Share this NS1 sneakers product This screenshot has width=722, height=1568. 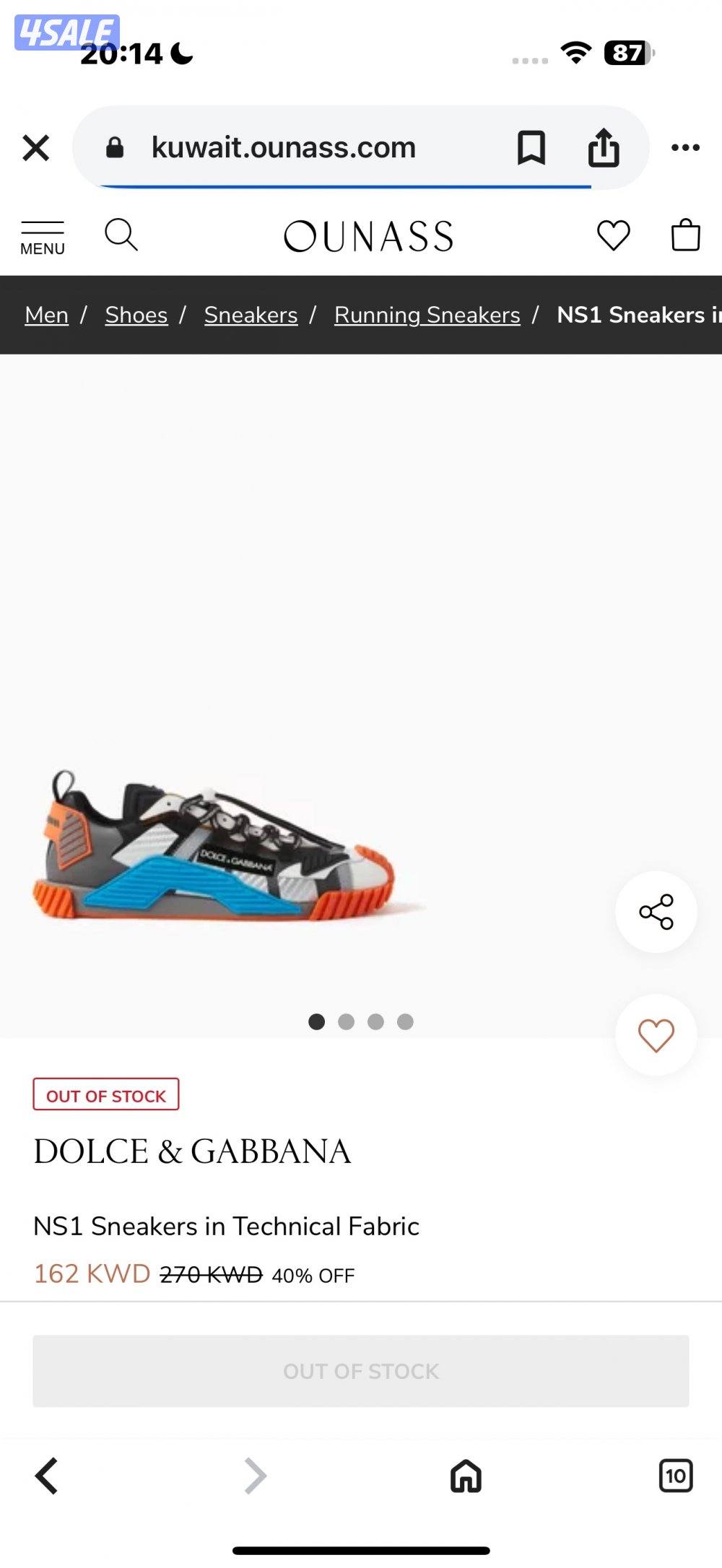point(656,912)
